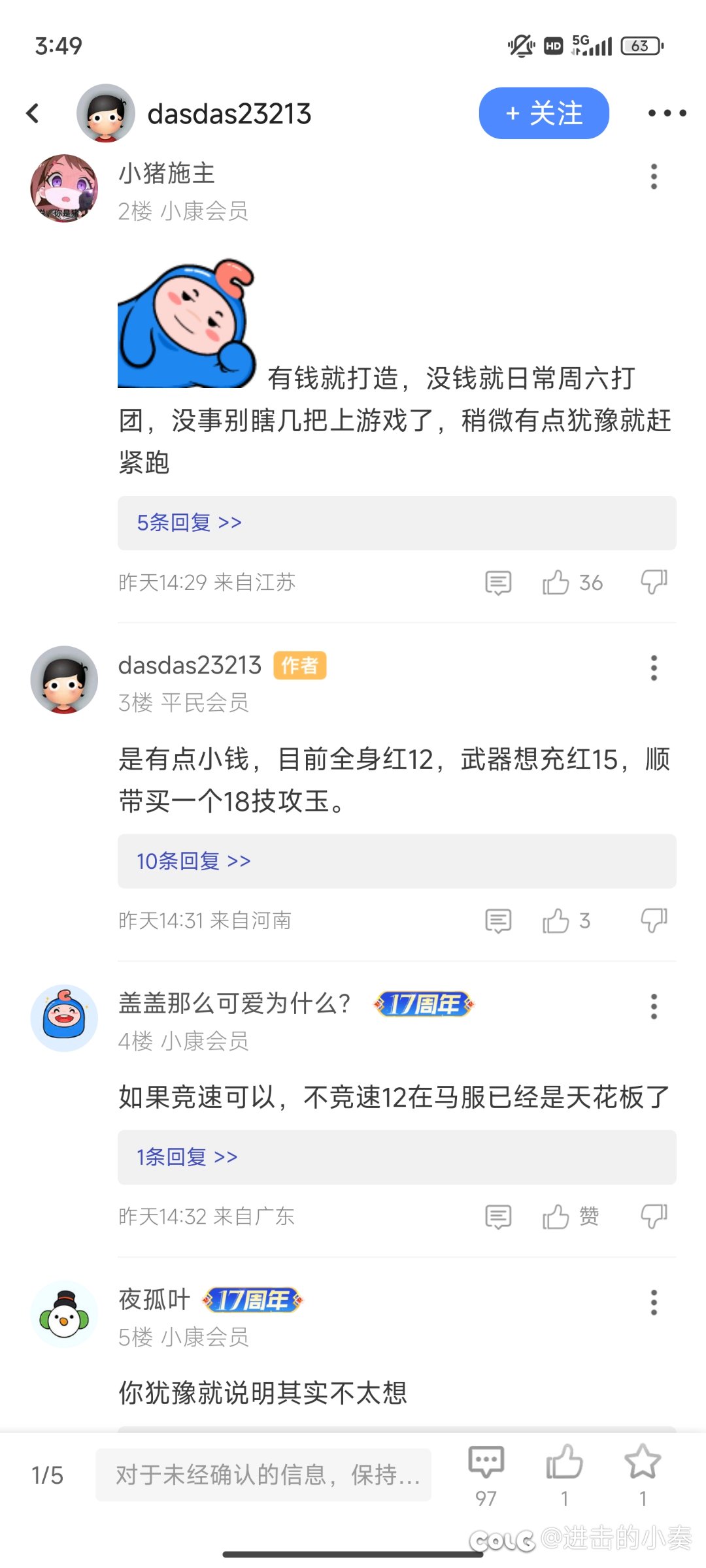Follow dasdas23213 with the 关注 button
Image resolution: width=706 pixels, height=1568 pixels.
(x=544, y=113)
